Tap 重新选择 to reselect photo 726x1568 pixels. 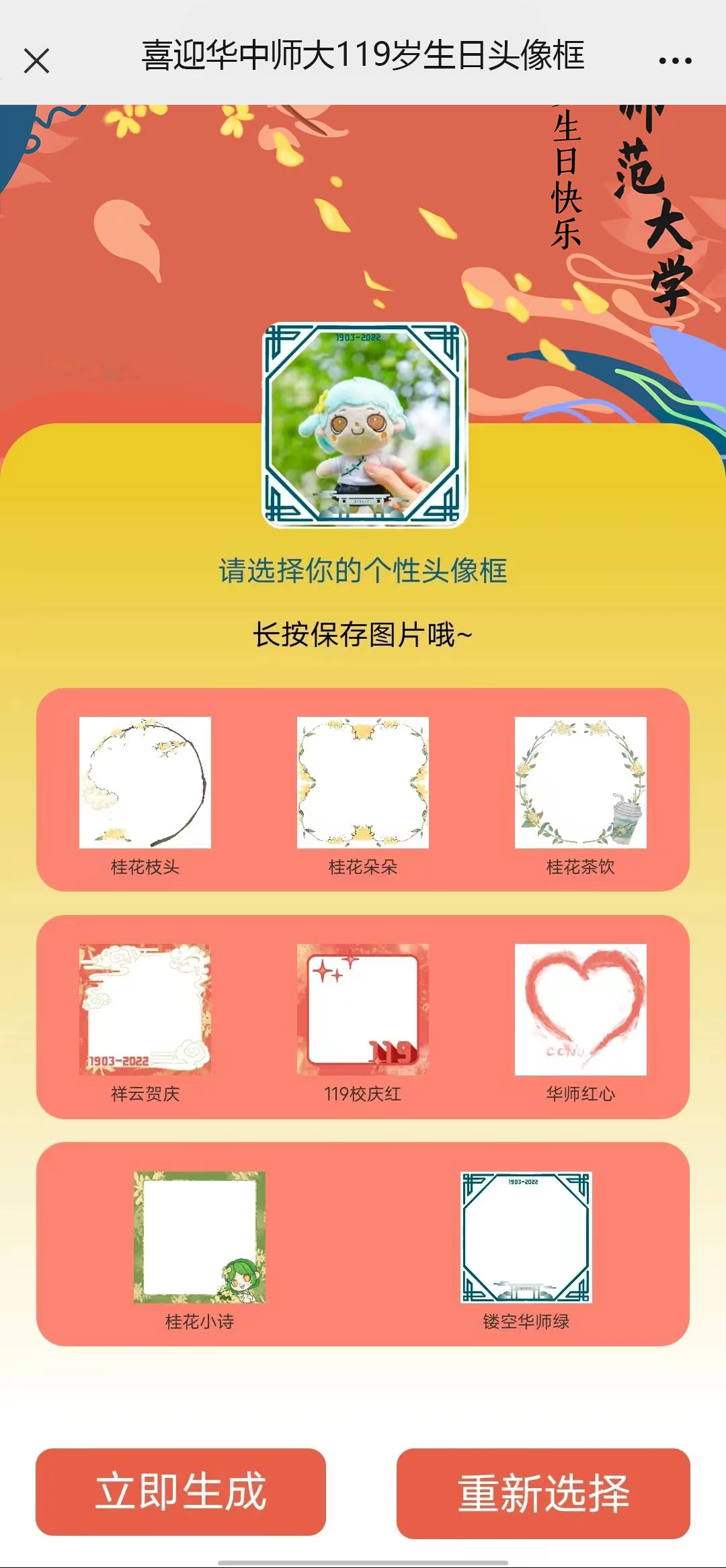[543, 1493]
